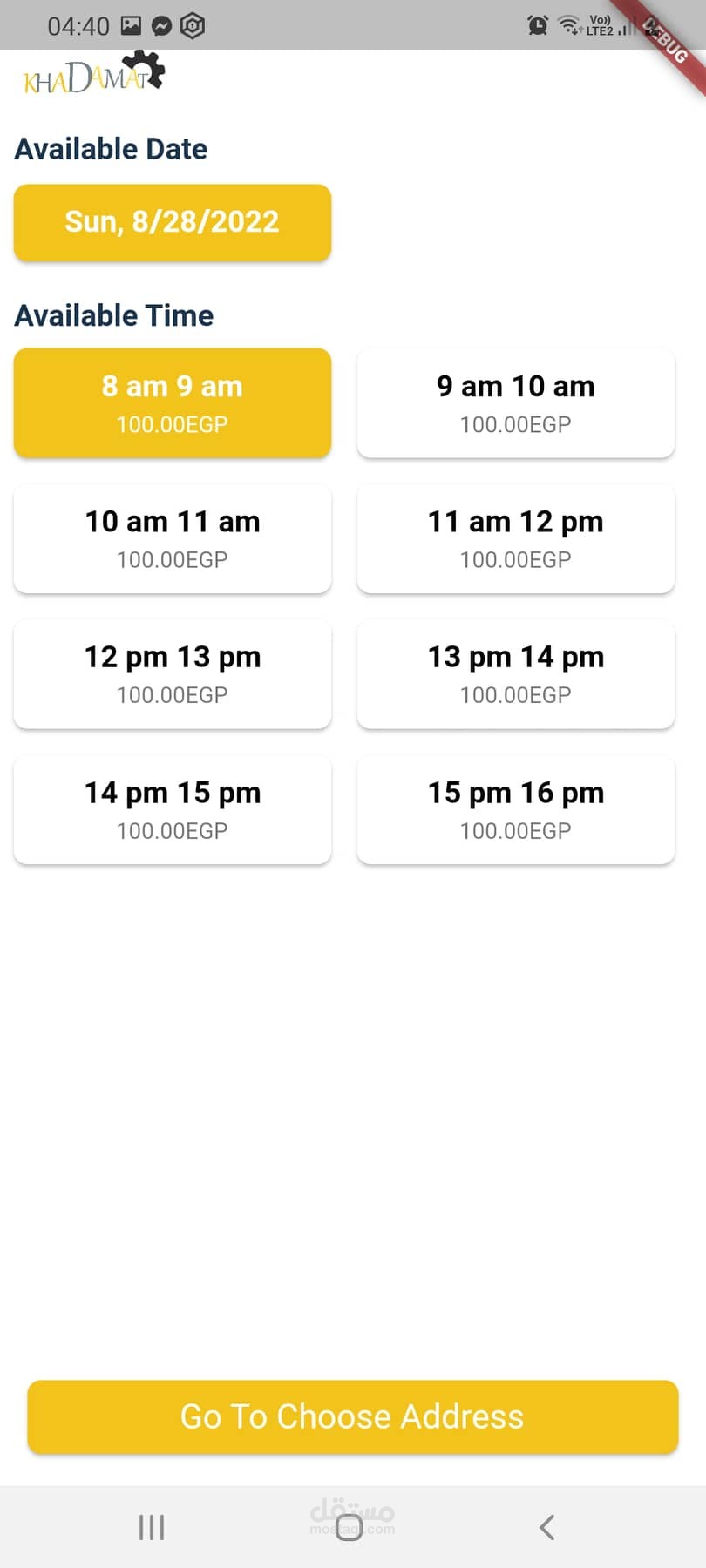Choose the 8 am 9 am time slot
Viewport: 706px width, 1568px height.
(x=173, y=403)
